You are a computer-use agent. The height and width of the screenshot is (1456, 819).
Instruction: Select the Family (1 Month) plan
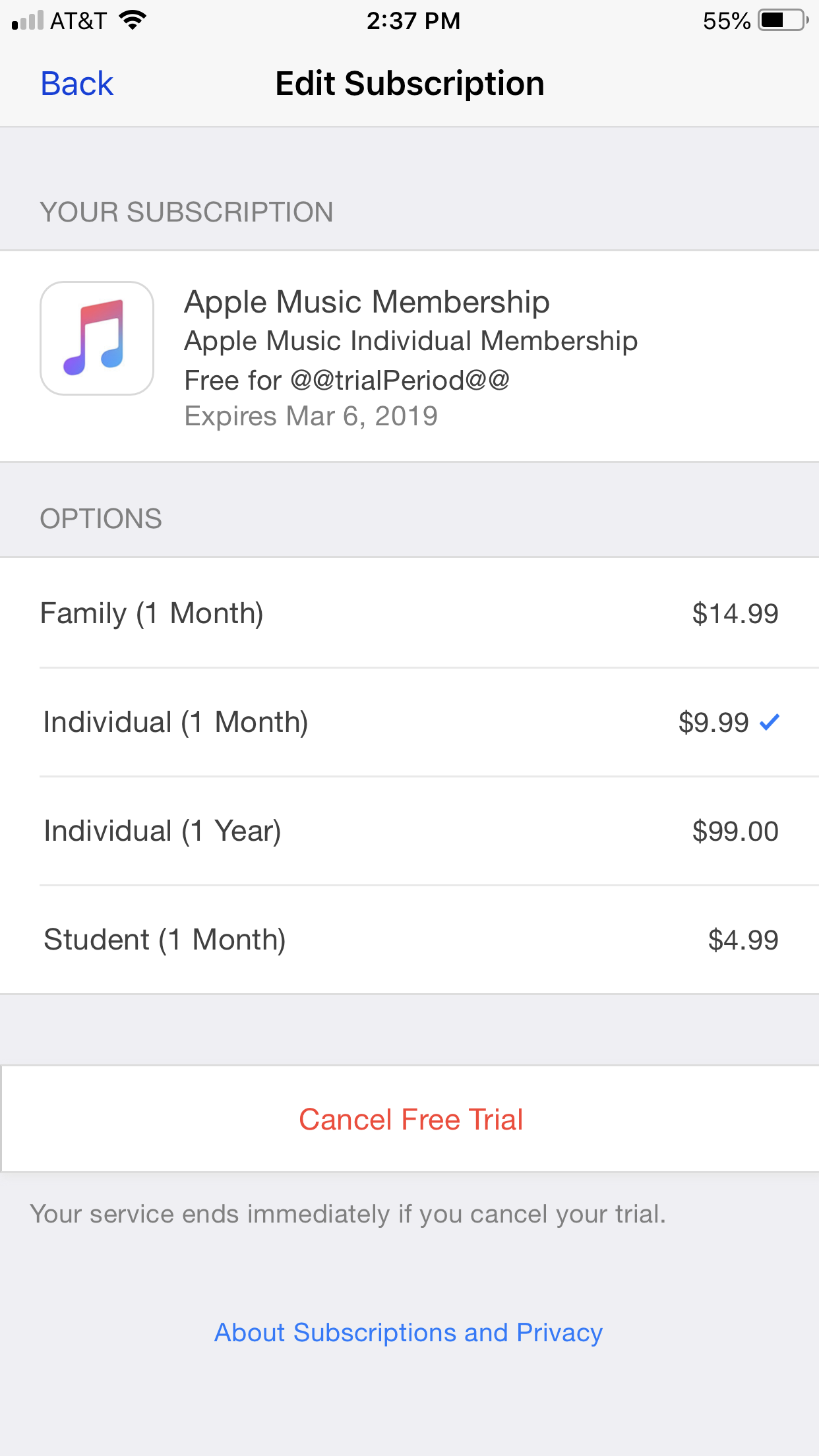(409, 613)
